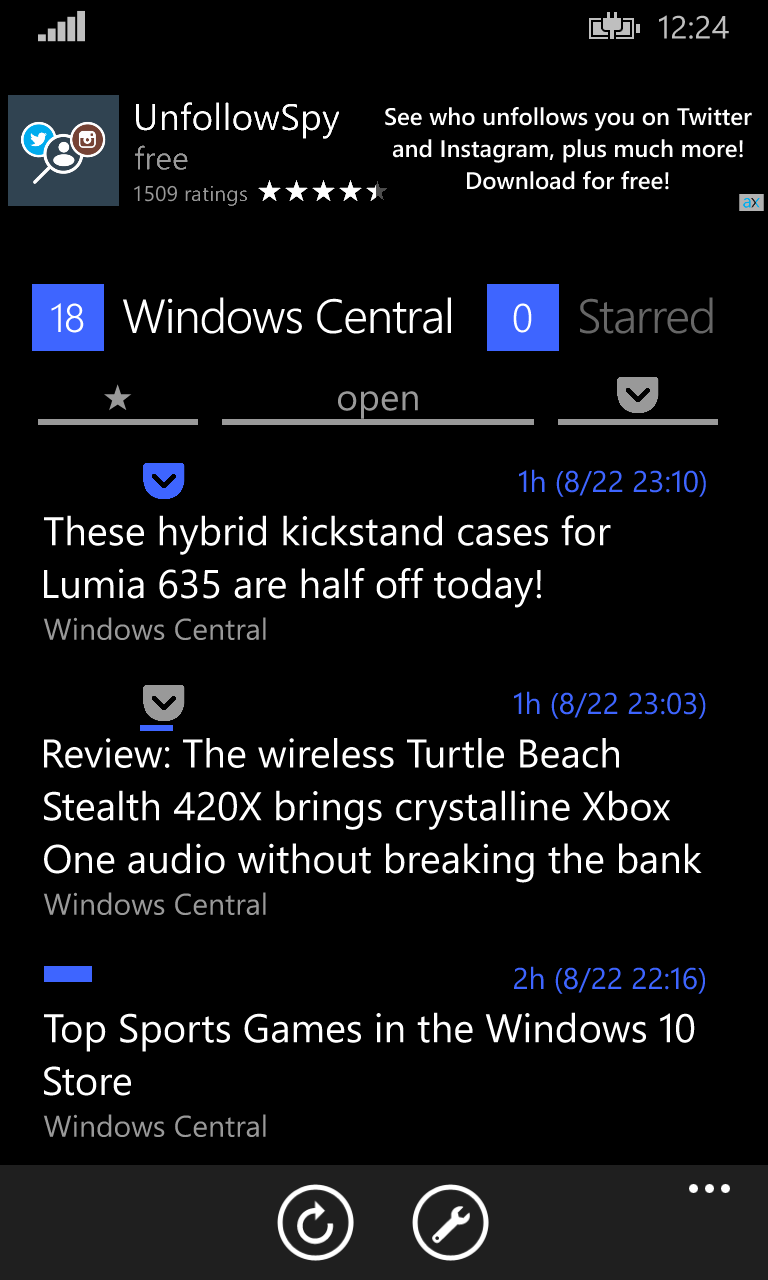Tap the ad choices icon on banner
This screenshot has width=768, height=1280.
[751, 203]
